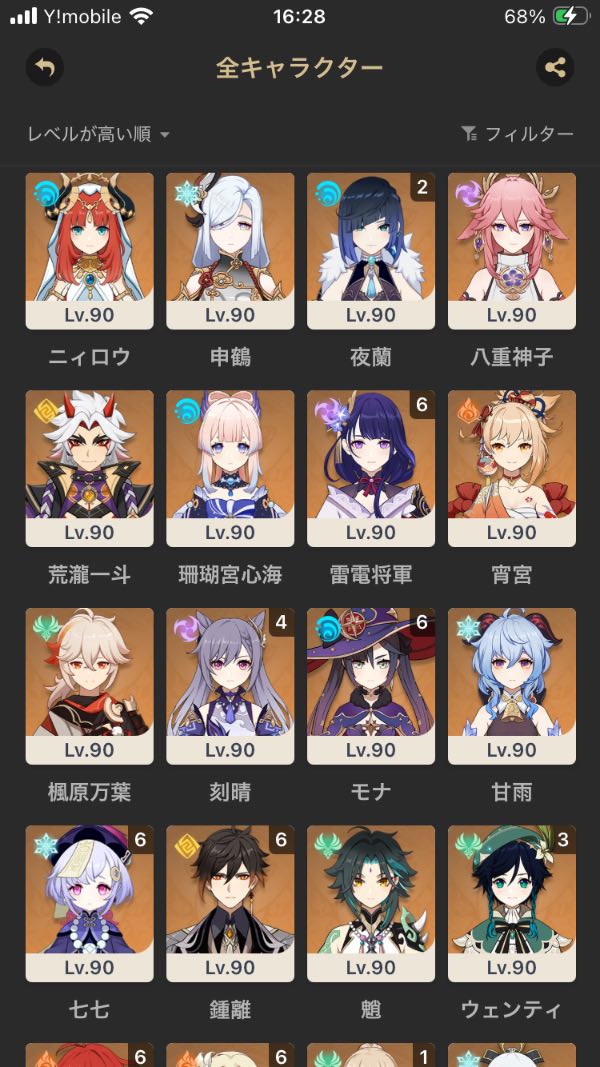Image resolution: width=600 pixels, height=1067 pixels.
Task: Open the 珊瑚宮心海 character card
Action: (230, 468)
